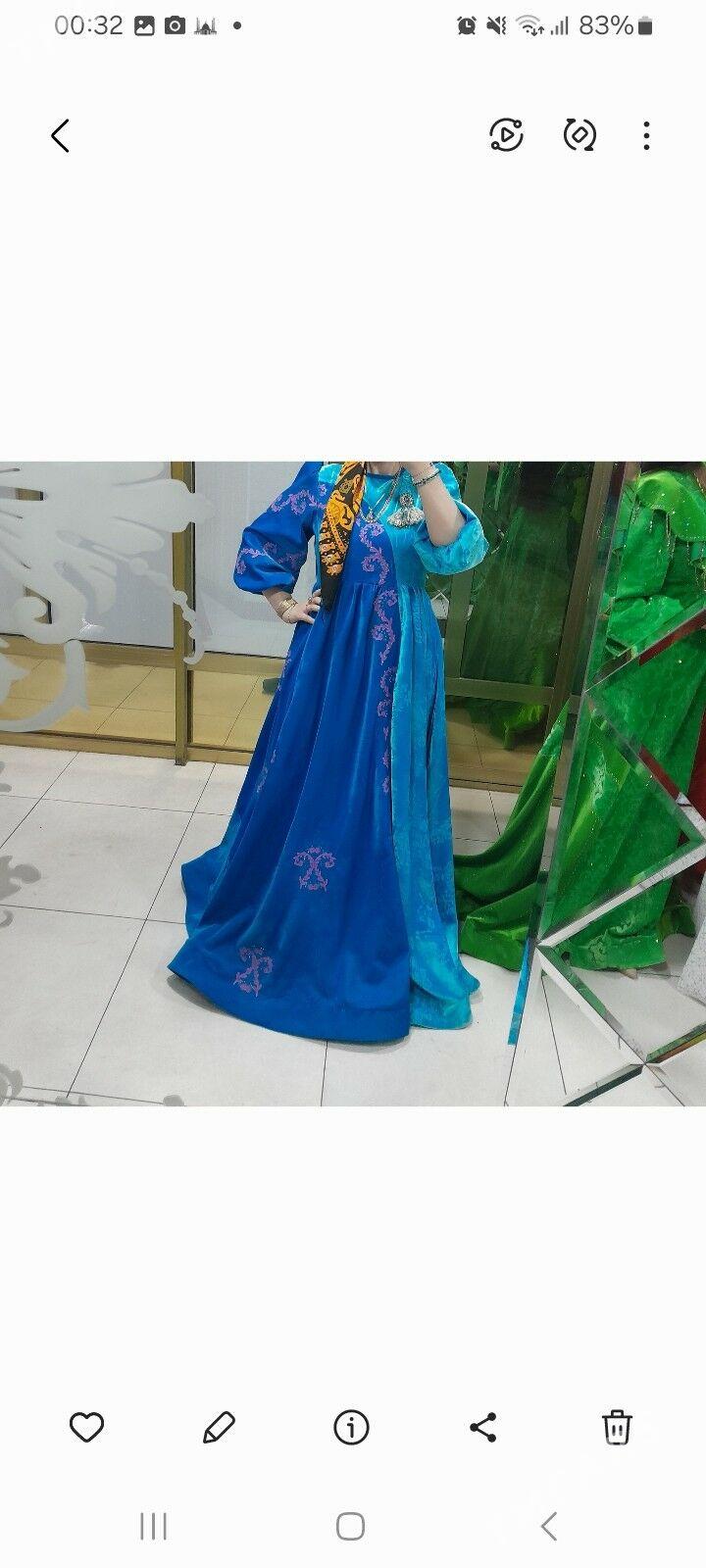Edit the photo with the pencil
The height and width of the screenshot is (1568, 706).
pos(219,1428)
